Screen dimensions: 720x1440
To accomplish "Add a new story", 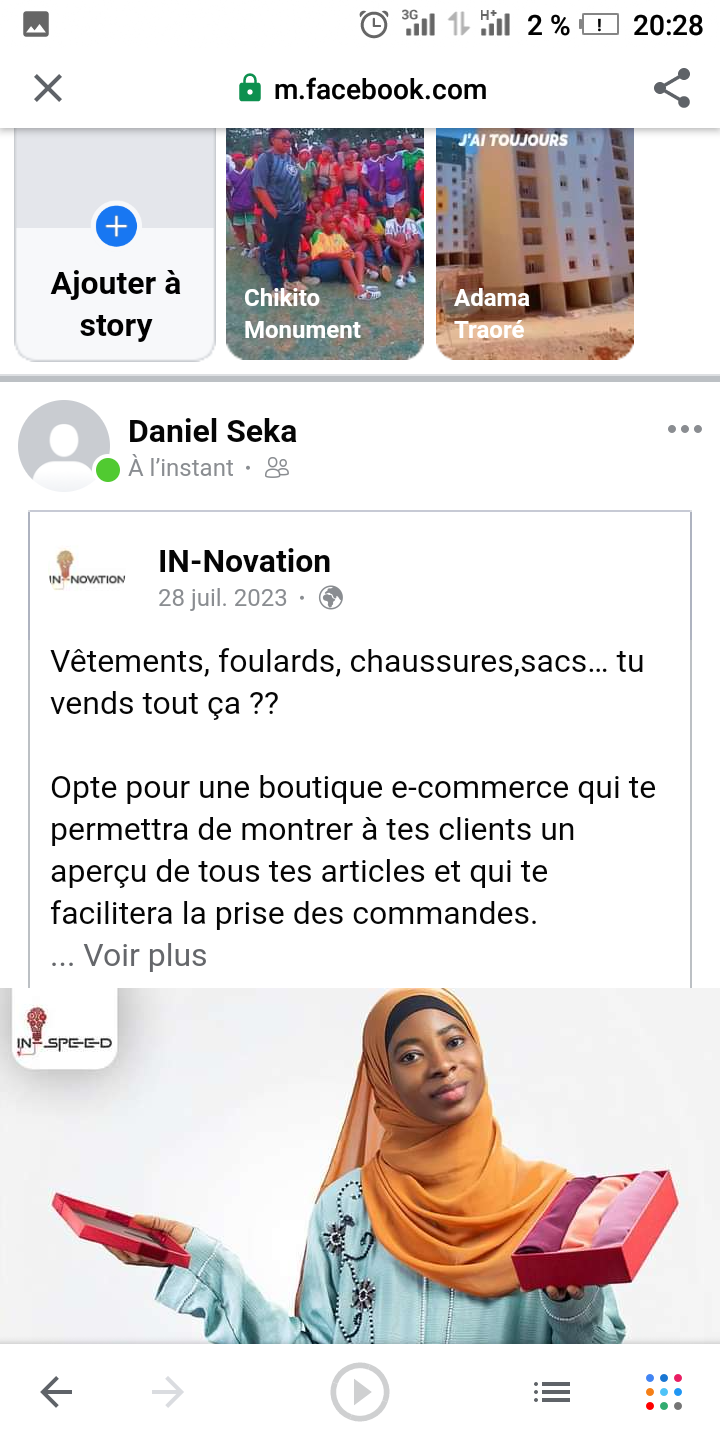I will point(116,226).
